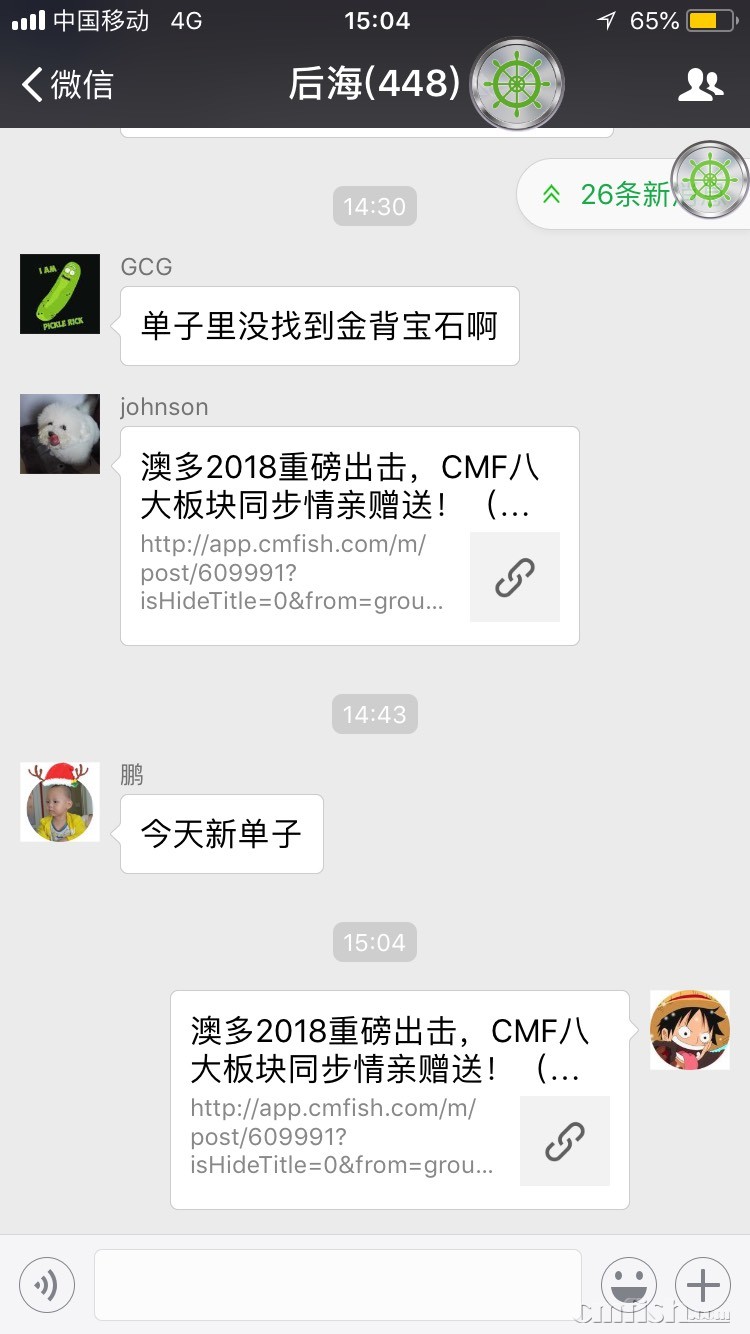Open the plus attachments menu

pos(703,1284)
